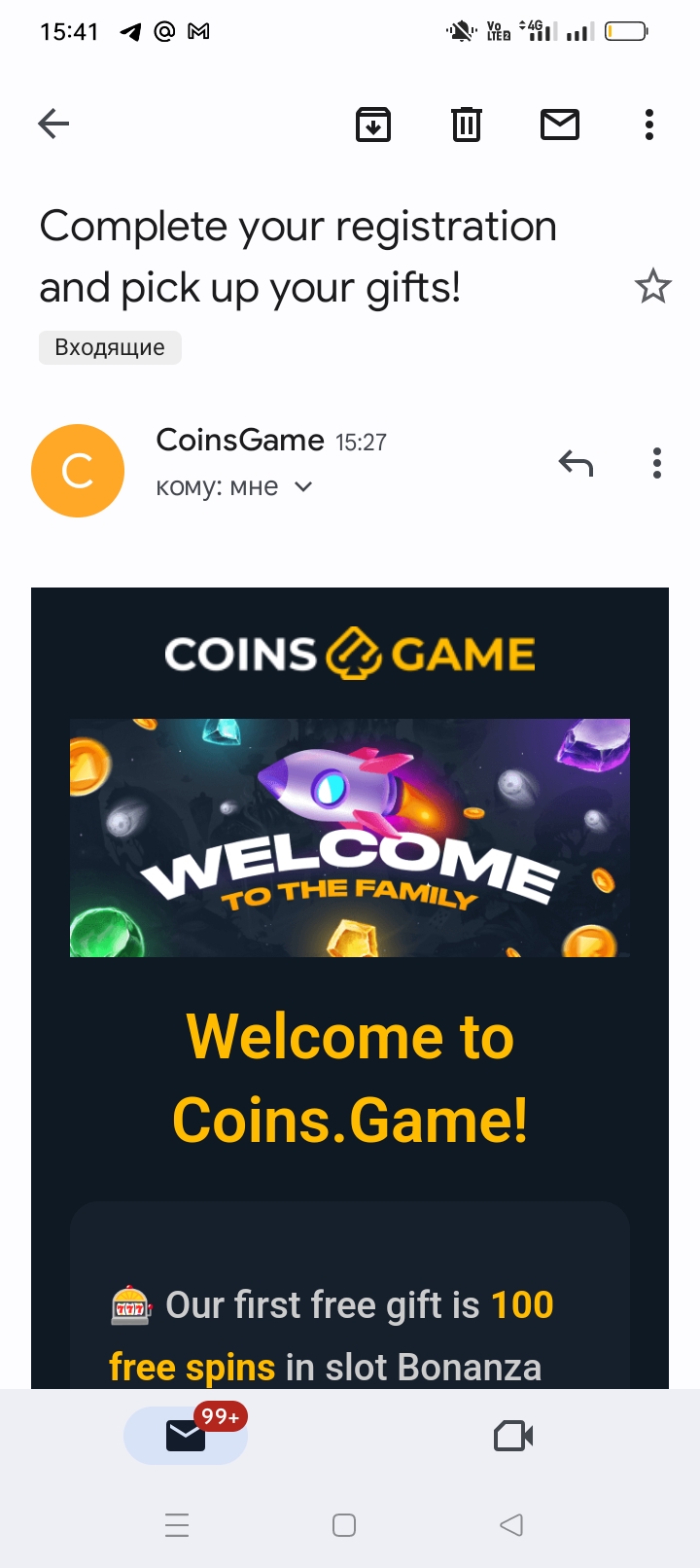
Task: Reply to the CoinsGame message
Action: 576,463
